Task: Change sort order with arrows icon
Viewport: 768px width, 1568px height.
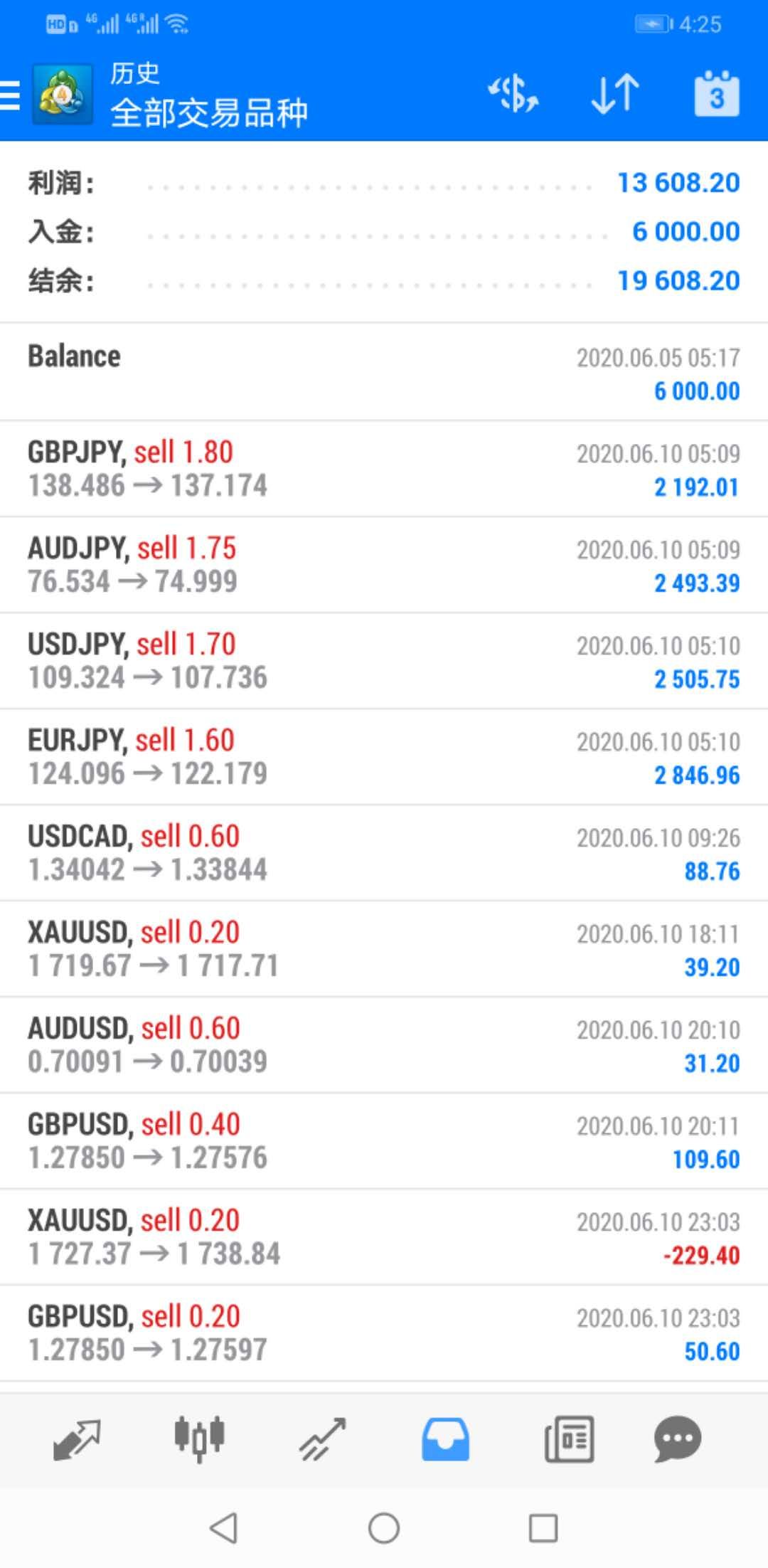Action: tap(615, 94)
